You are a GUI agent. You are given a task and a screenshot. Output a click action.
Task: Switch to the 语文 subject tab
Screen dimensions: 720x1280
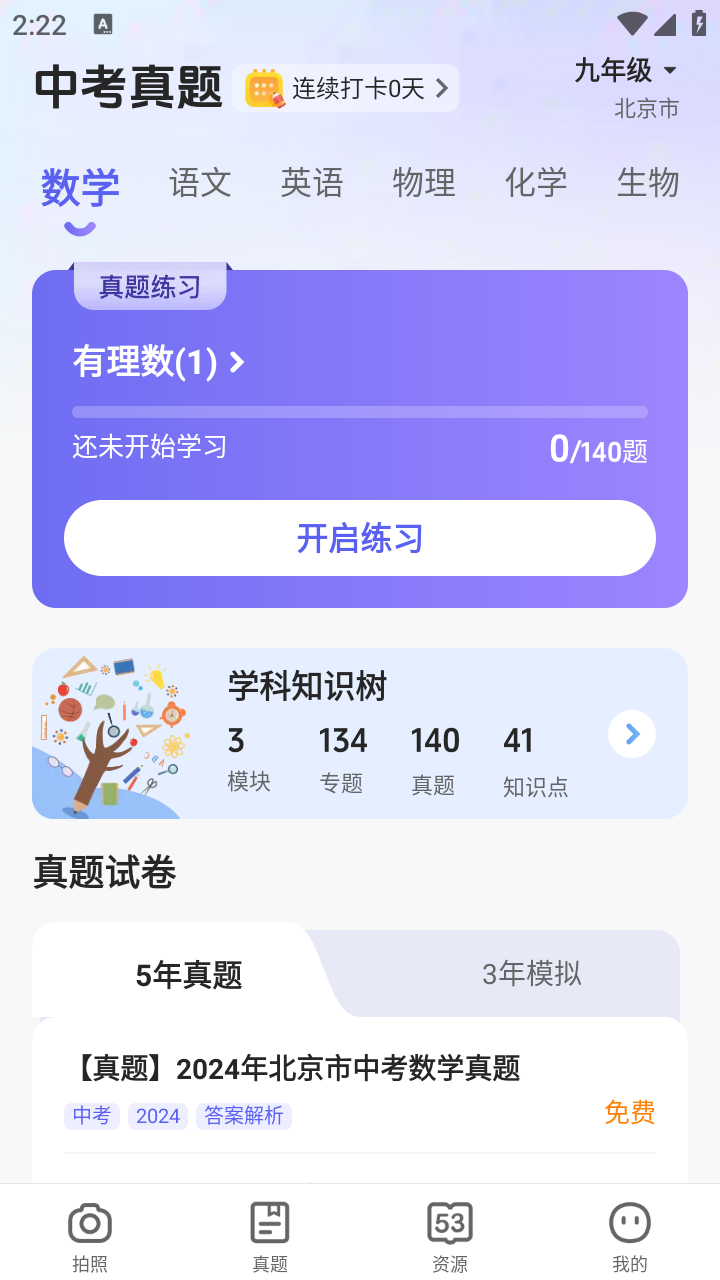tap(199, 183)
